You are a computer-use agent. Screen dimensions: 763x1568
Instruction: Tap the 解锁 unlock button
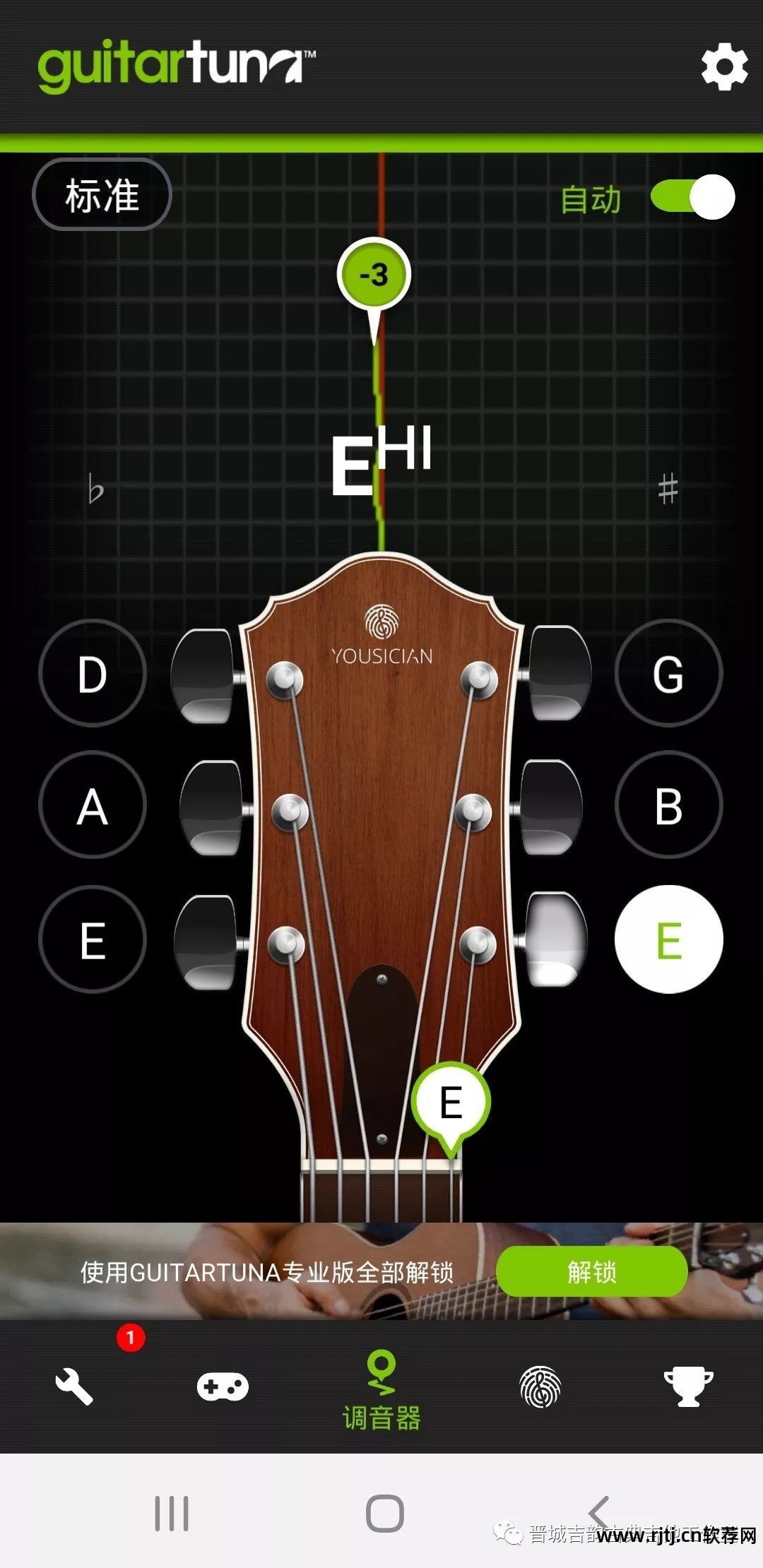(591, 1271)
